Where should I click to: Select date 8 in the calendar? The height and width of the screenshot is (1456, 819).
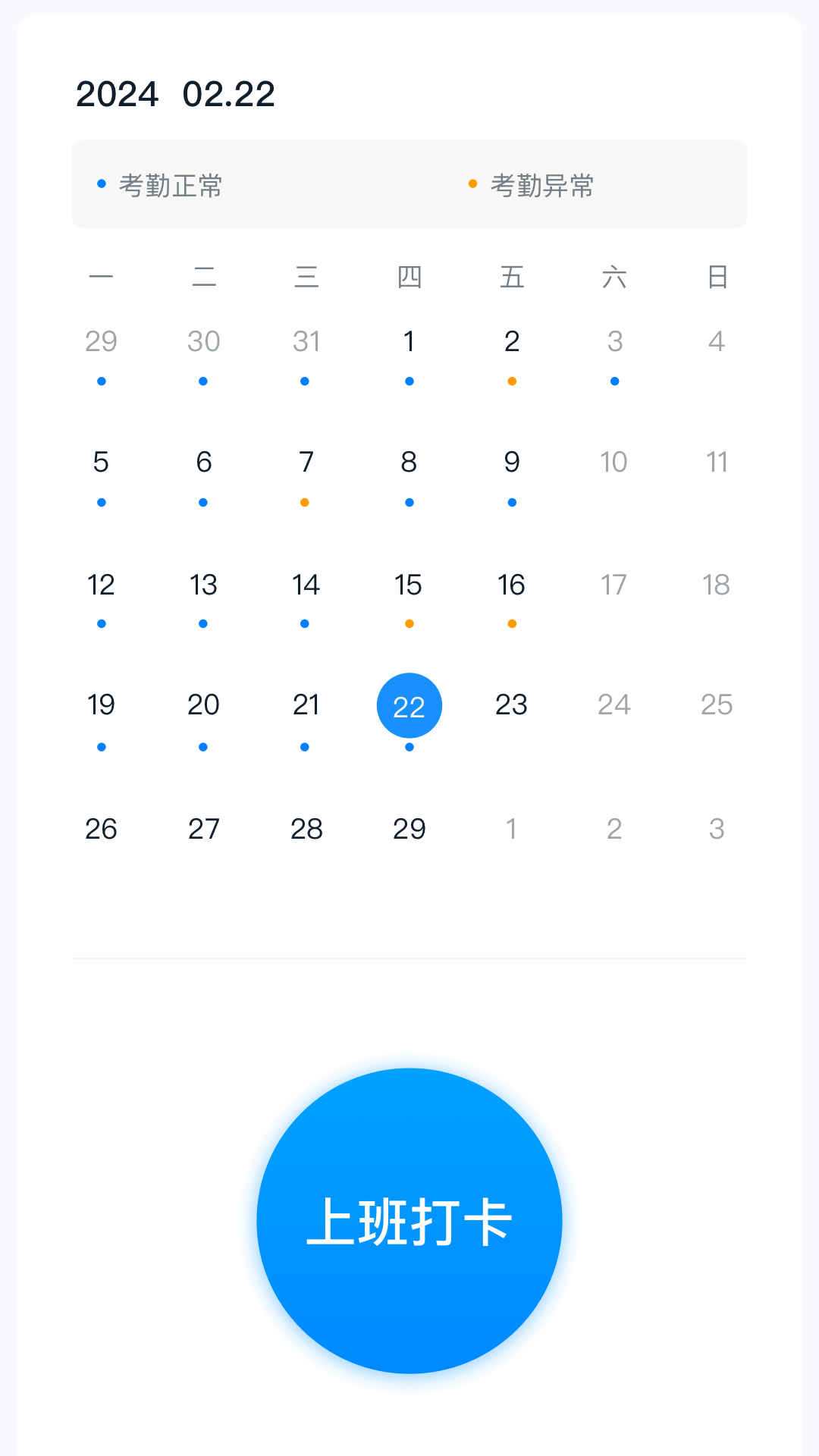coord(409,463)
